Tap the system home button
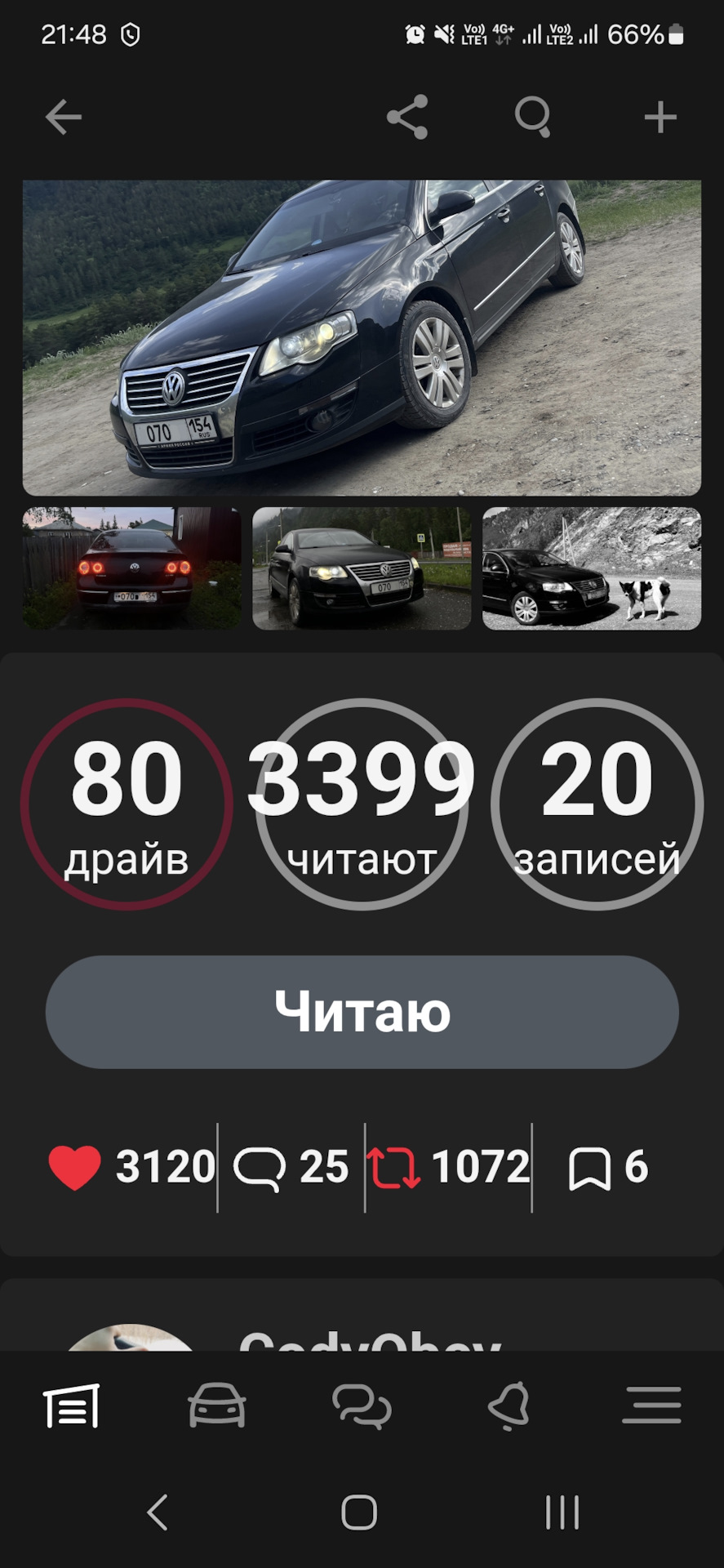724x1568 pixels. pos(359,1512)
